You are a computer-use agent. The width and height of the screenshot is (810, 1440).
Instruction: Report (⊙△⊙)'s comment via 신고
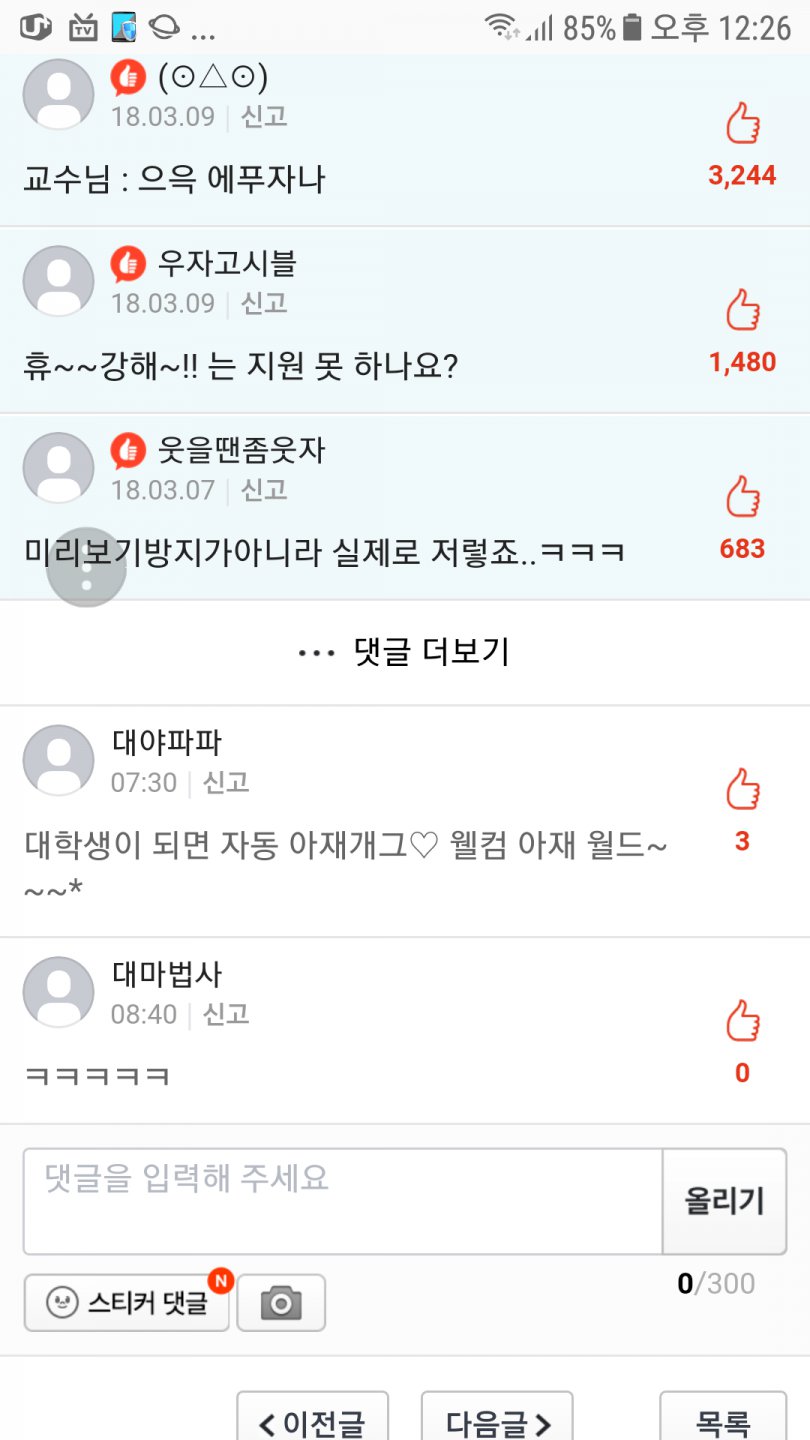264,116
